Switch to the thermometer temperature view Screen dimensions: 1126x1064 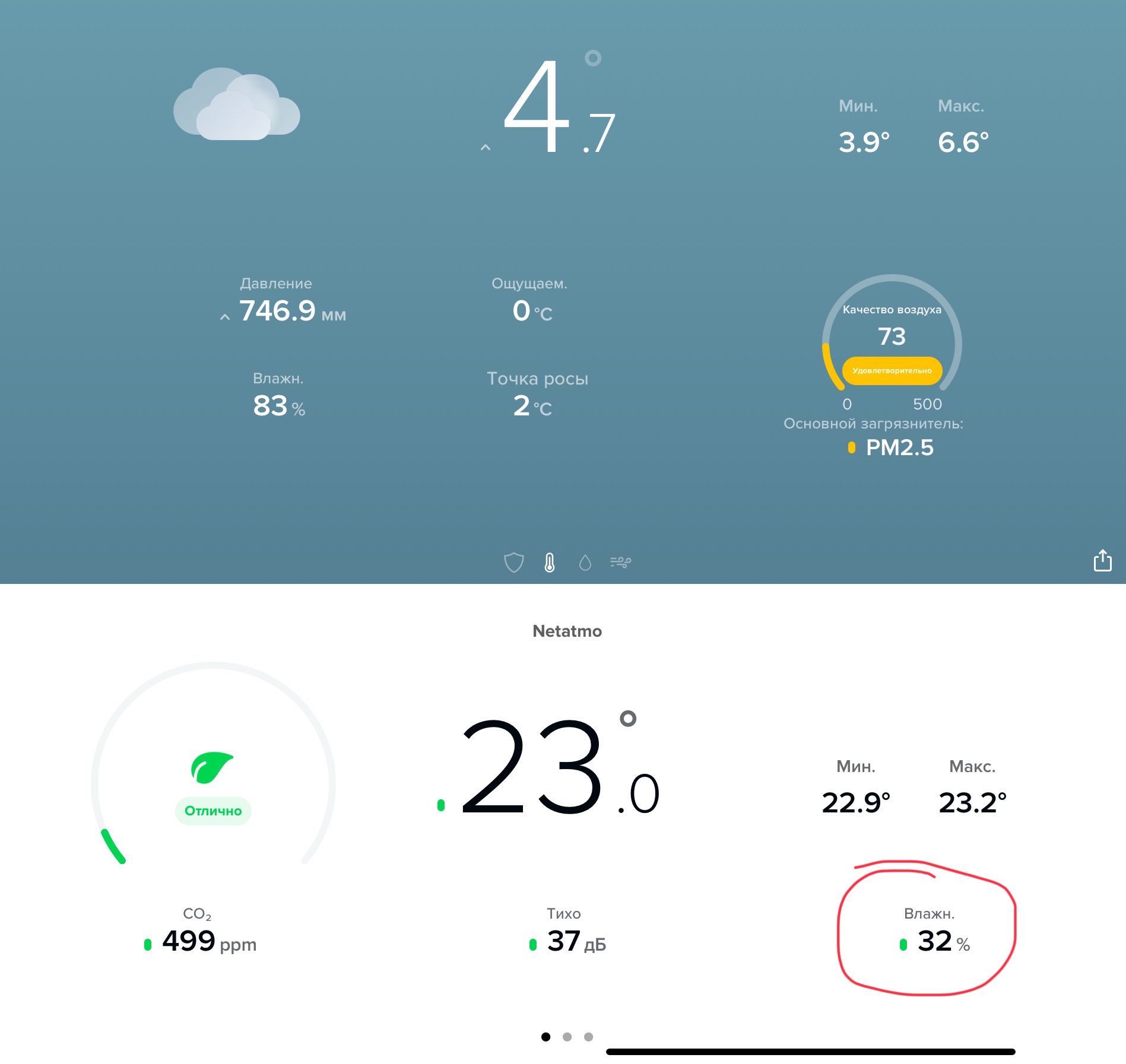pos(550,562)
